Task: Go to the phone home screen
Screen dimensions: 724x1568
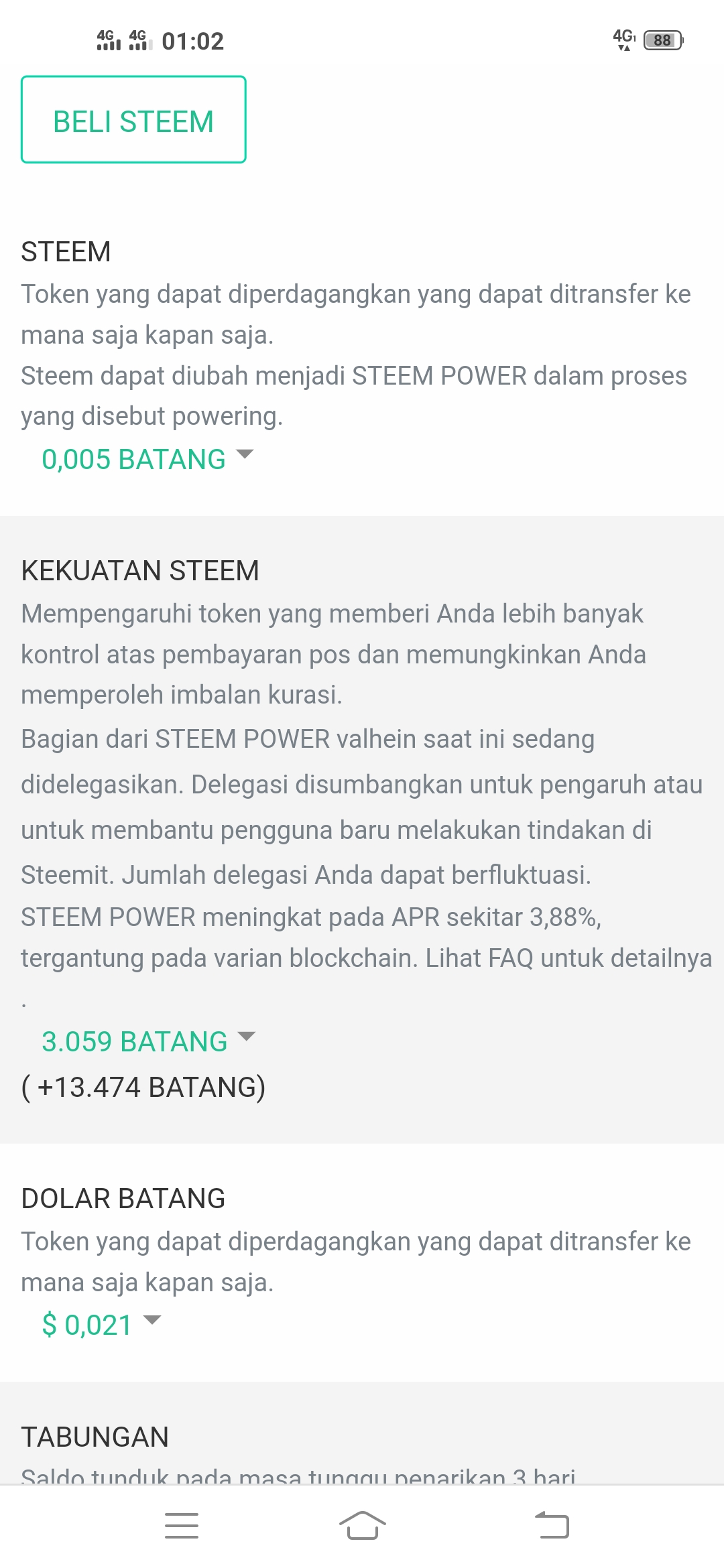Action: (x=362, y=1526)
